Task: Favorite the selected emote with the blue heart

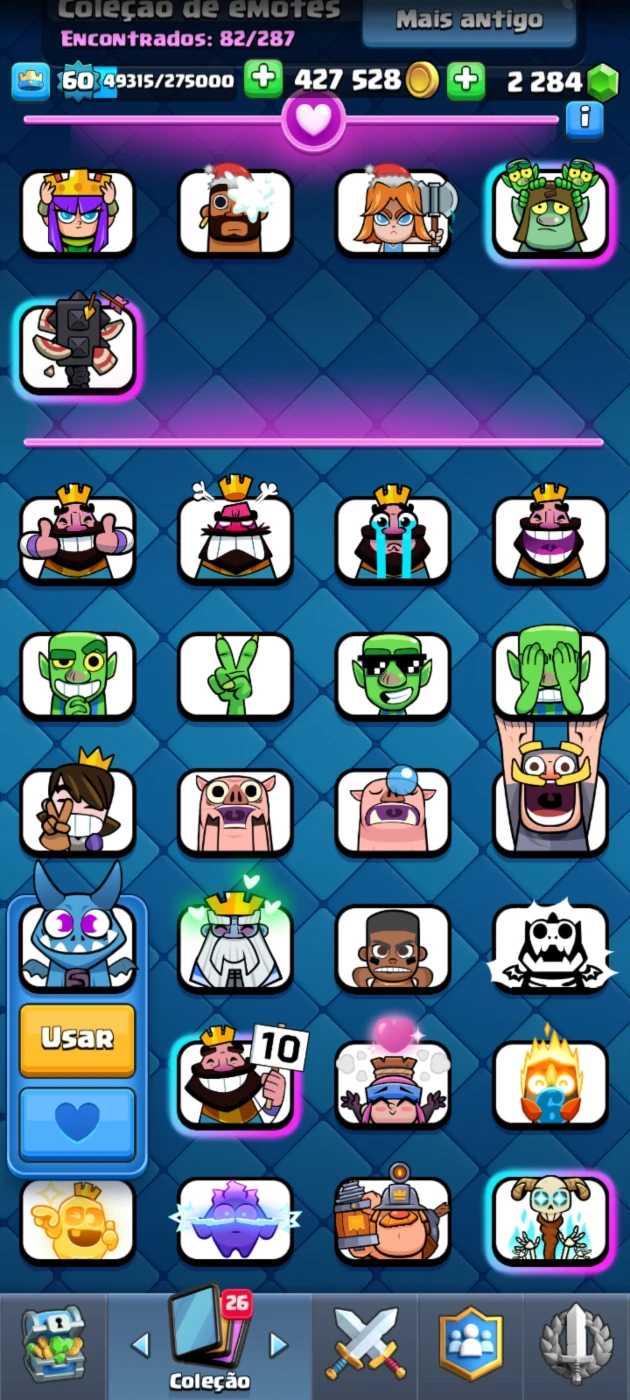Action: click(77, 1124)
